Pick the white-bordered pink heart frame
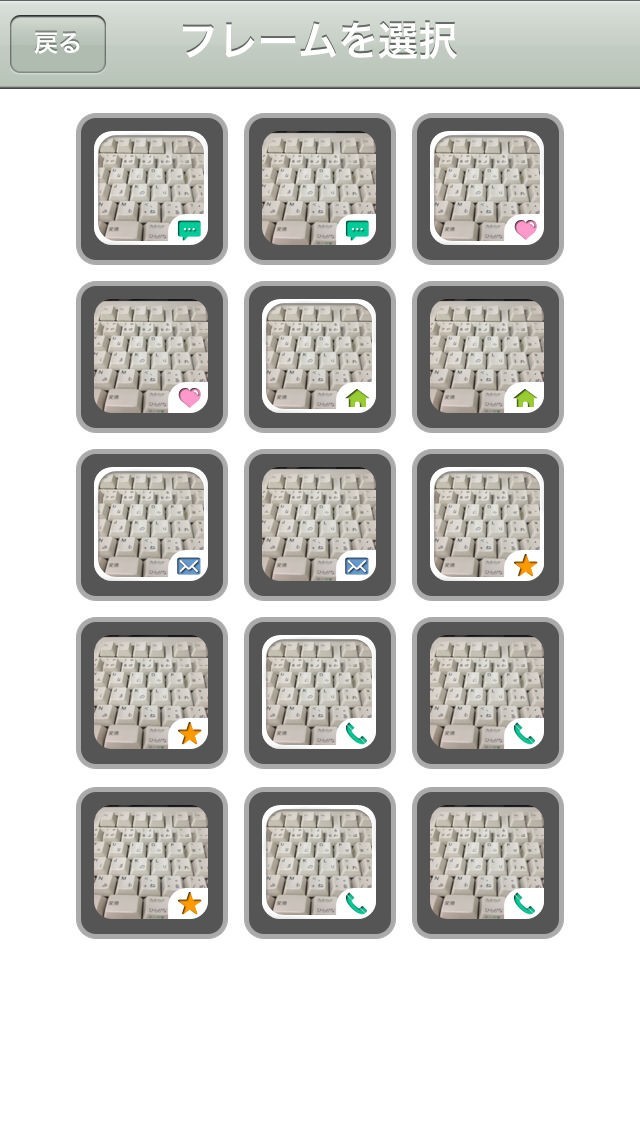This screenshot has height=1136, width=640. click(x=488, y=189)
